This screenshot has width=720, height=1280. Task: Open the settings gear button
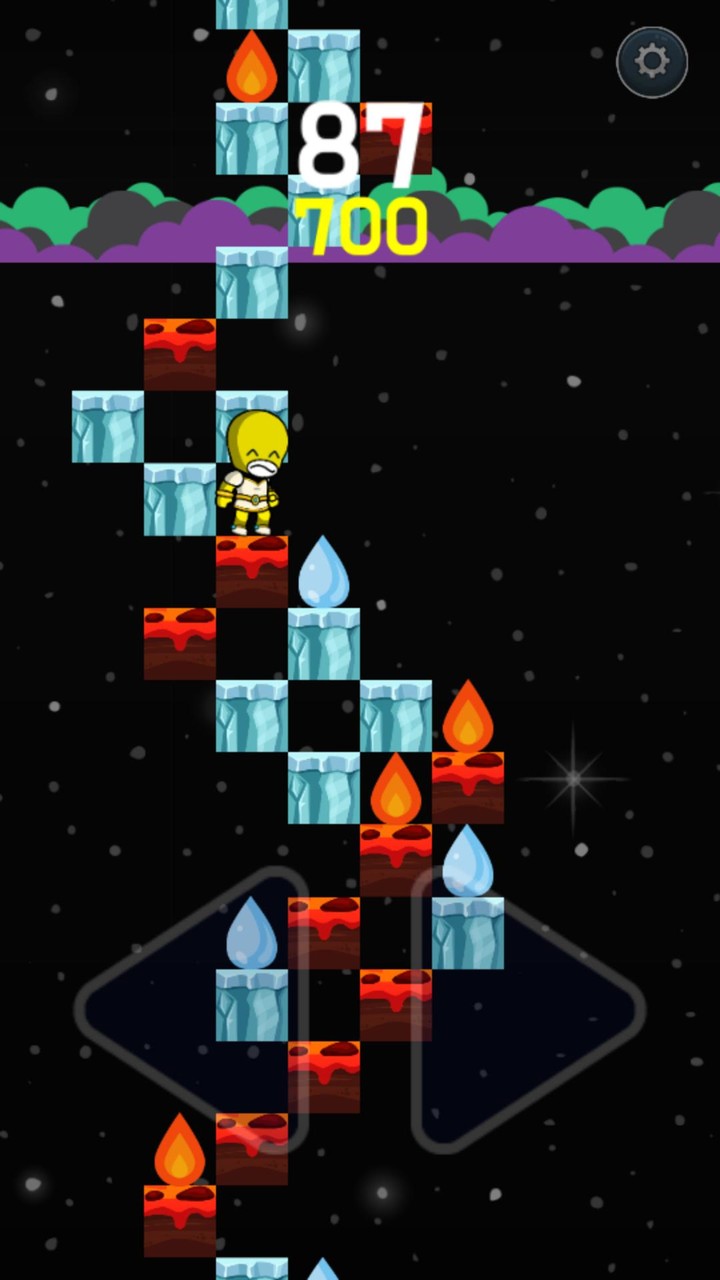tap(651, 61)
